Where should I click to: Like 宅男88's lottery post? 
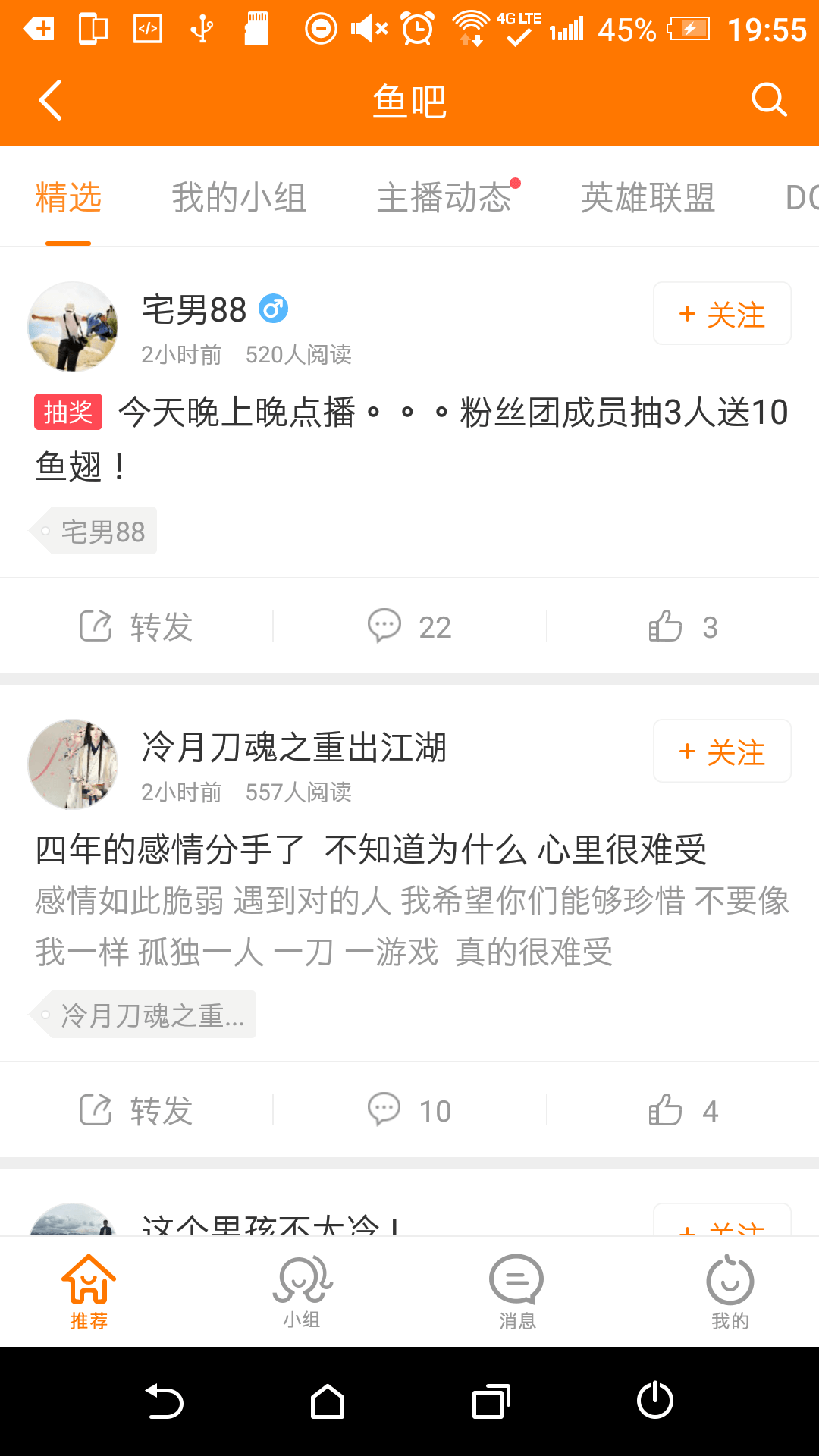tap(682, 627)
